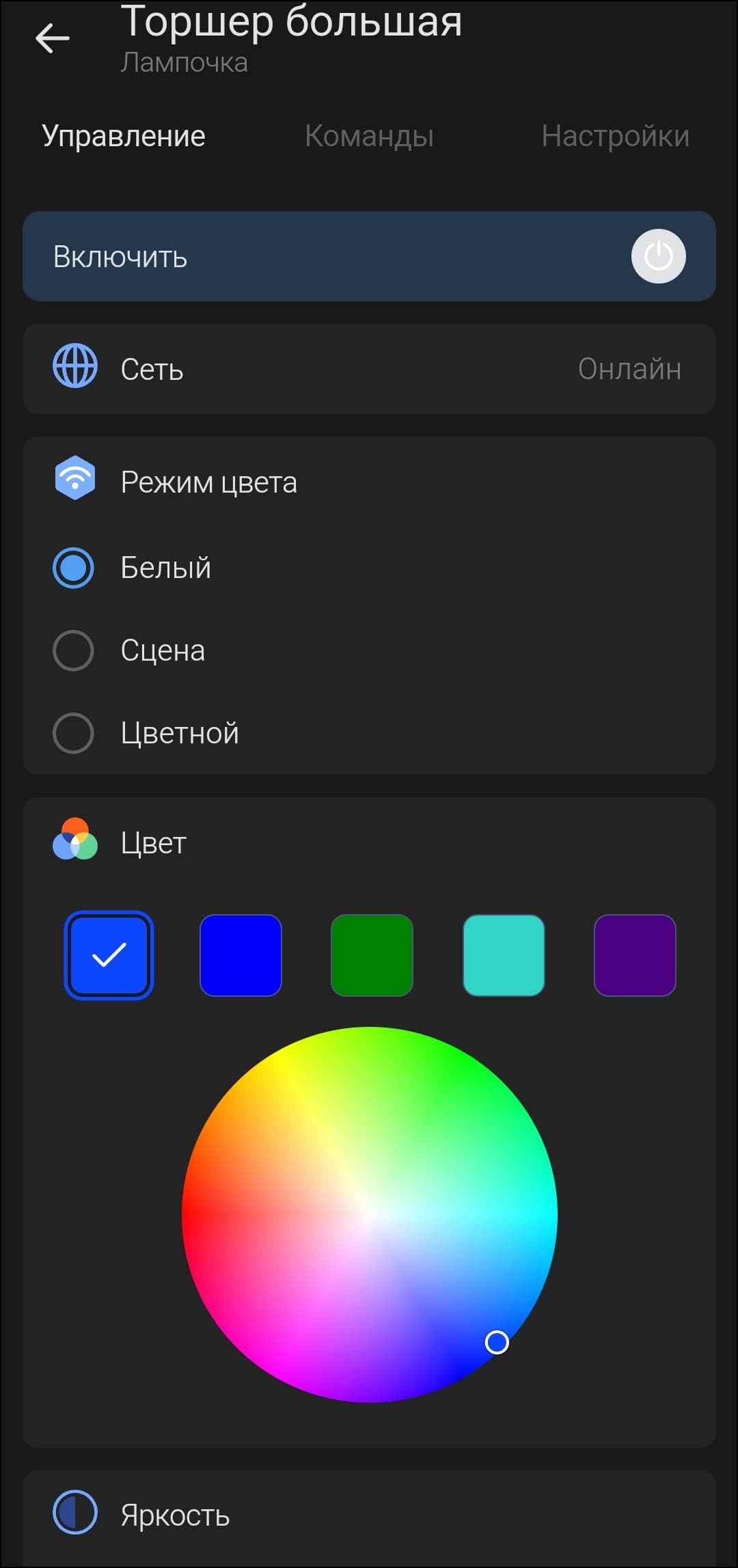The height and width of the screenshot is (1568, 738).
Task: Pick the turquoise color swatch
Action: point(504,955)
